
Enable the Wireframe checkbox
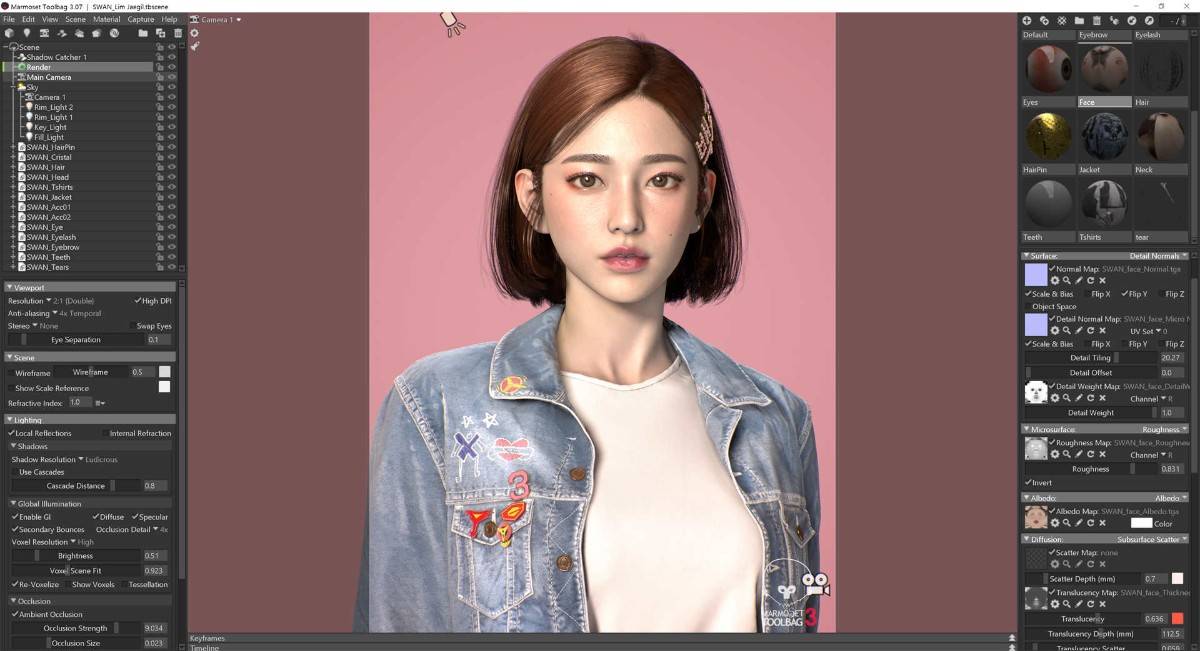pos(11,372)
